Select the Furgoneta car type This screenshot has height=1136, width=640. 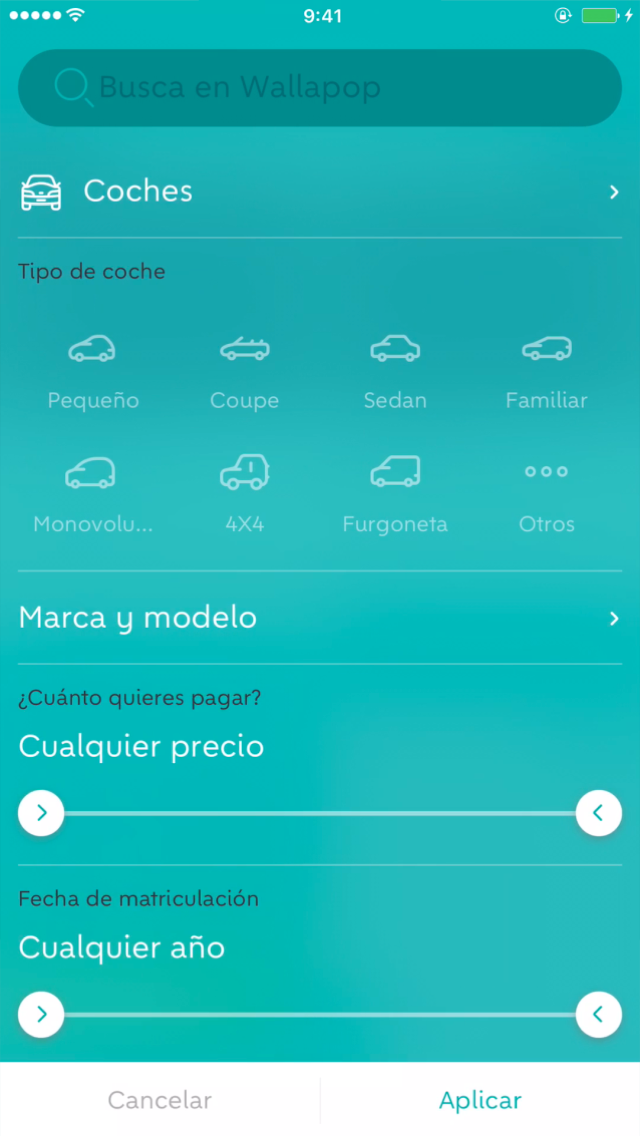(x=395, y=494)
